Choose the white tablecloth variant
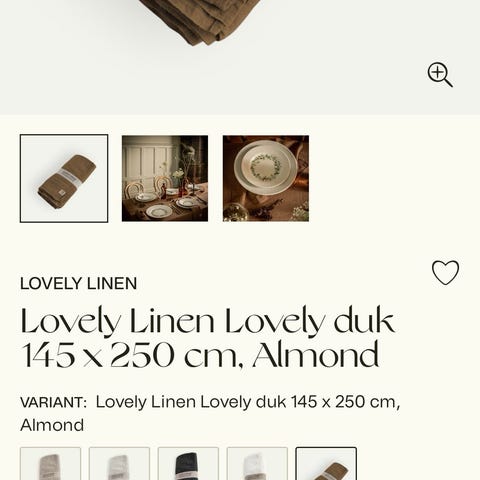The width and height of the screenshot is (480, 480). tap(257, 464)
